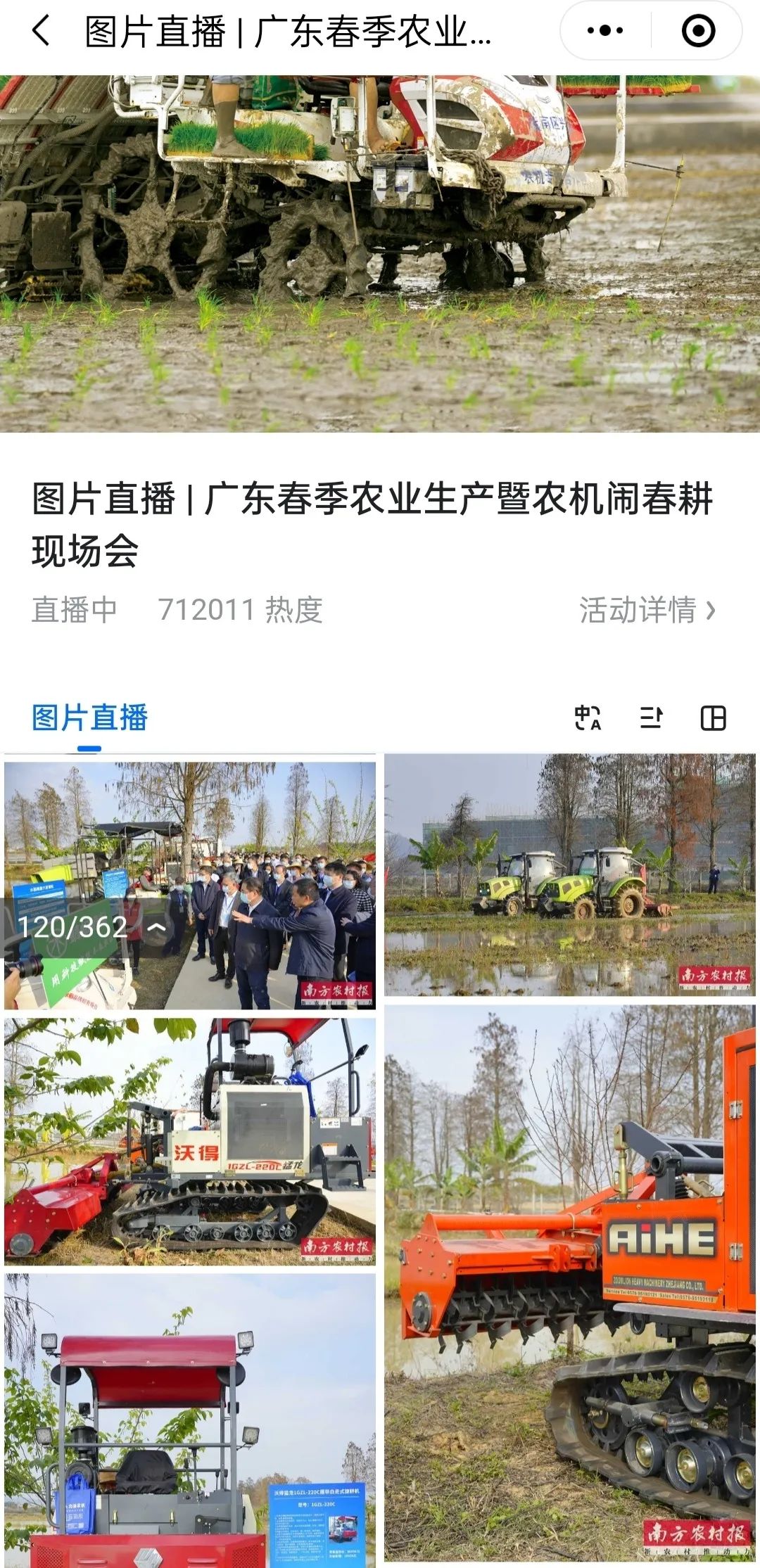
Task: Switch the photo grid layout
Action: coord(713,718)
